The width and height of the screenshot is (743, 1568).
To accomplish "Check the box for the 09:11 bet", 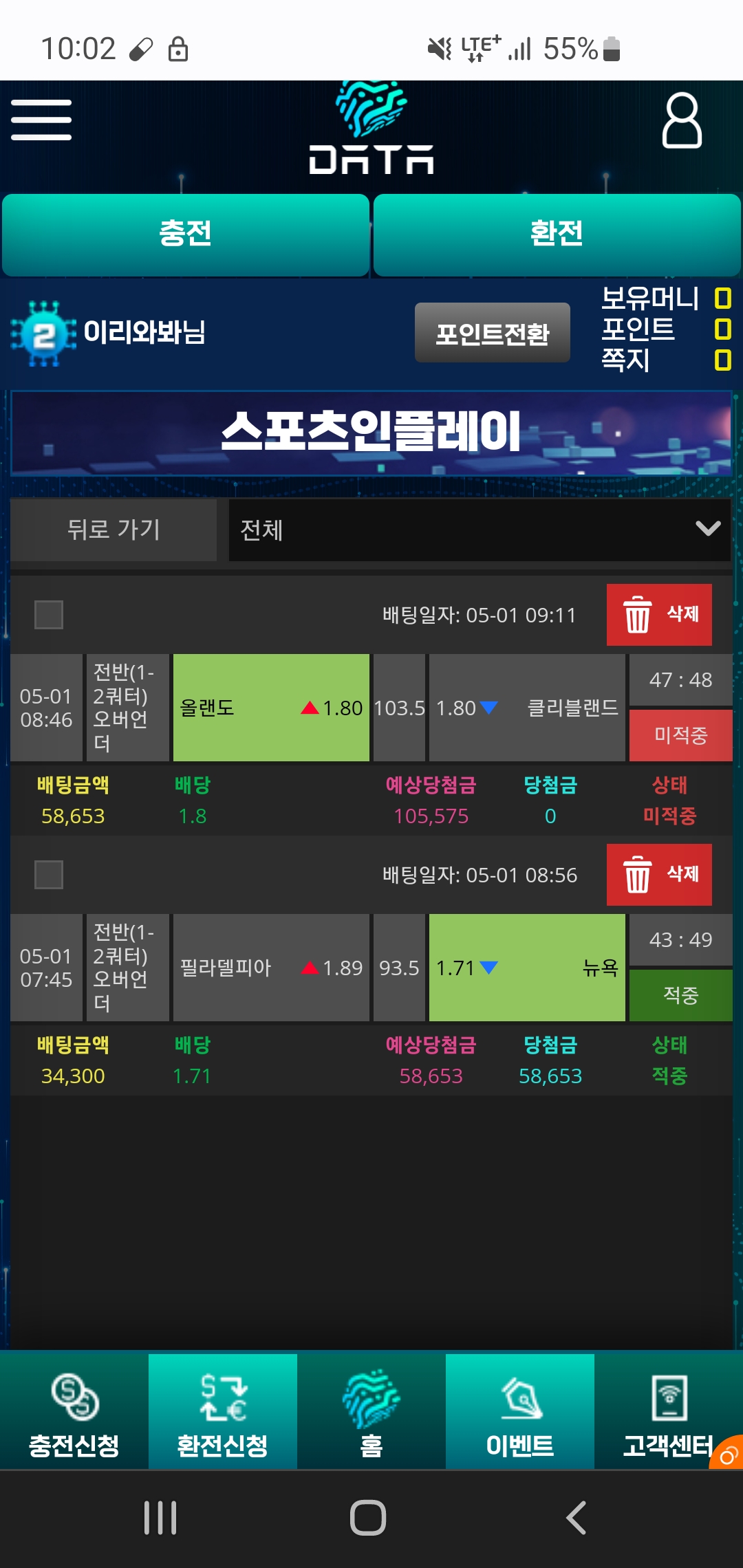I will [x=49, y=615].
